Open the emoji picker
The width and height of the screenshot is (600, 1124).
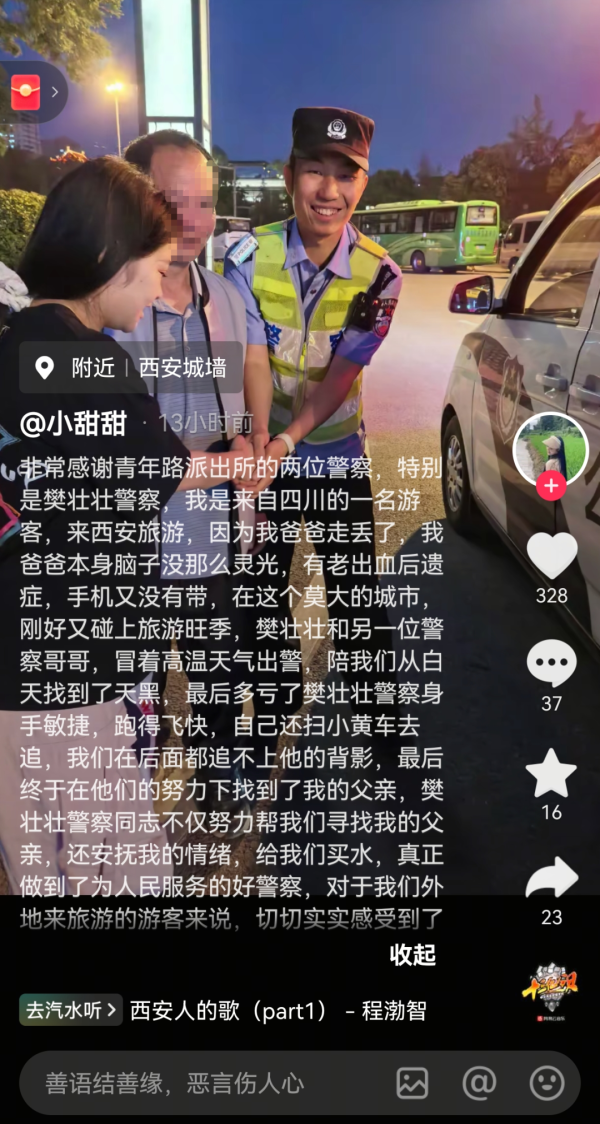(546, 1083)
